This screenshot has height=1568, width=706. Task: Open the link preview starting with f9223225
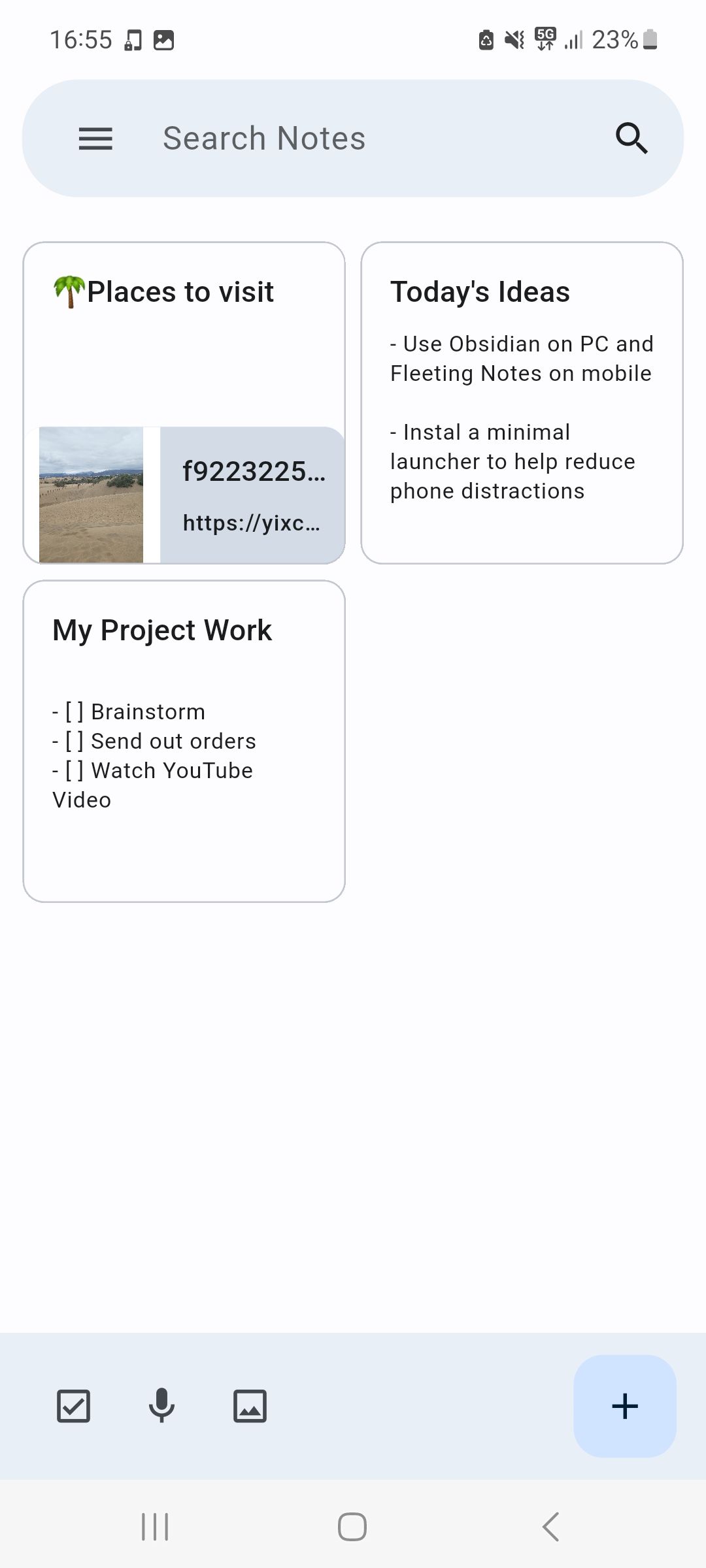coord(252,495)
